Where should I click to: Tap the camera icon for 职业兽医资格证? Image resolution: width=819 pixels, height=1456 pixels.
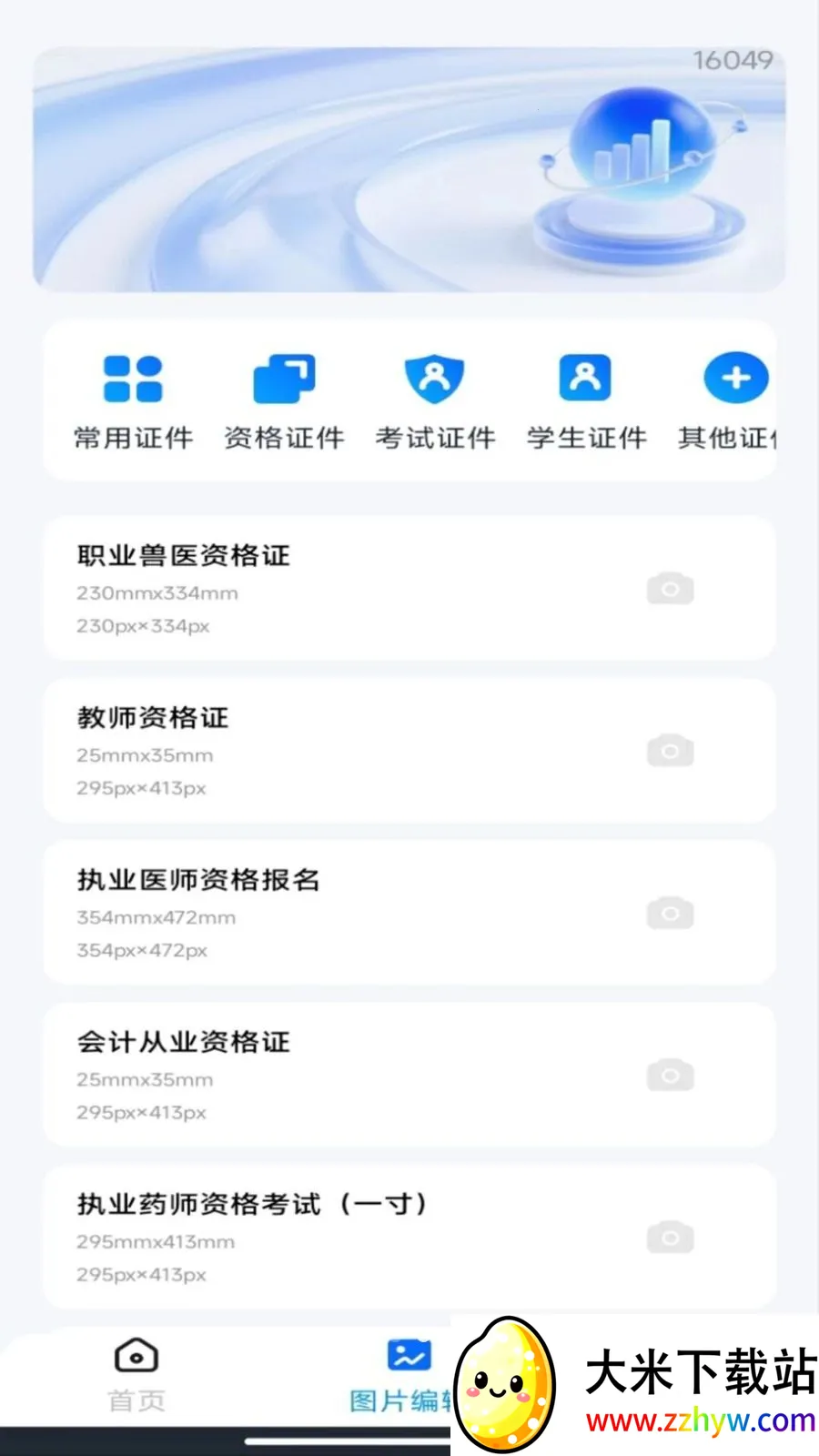tap(671, 589)
